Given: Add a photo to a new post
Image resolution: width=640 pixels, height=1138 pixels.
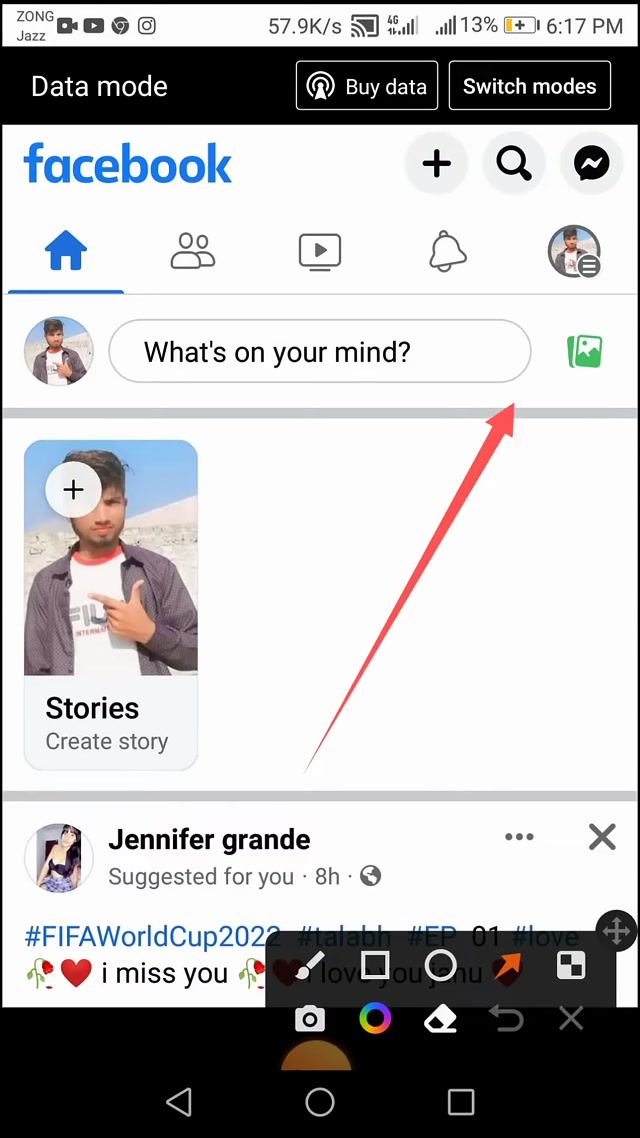Looking at the screenshot, I should click(x=585, y=351).
